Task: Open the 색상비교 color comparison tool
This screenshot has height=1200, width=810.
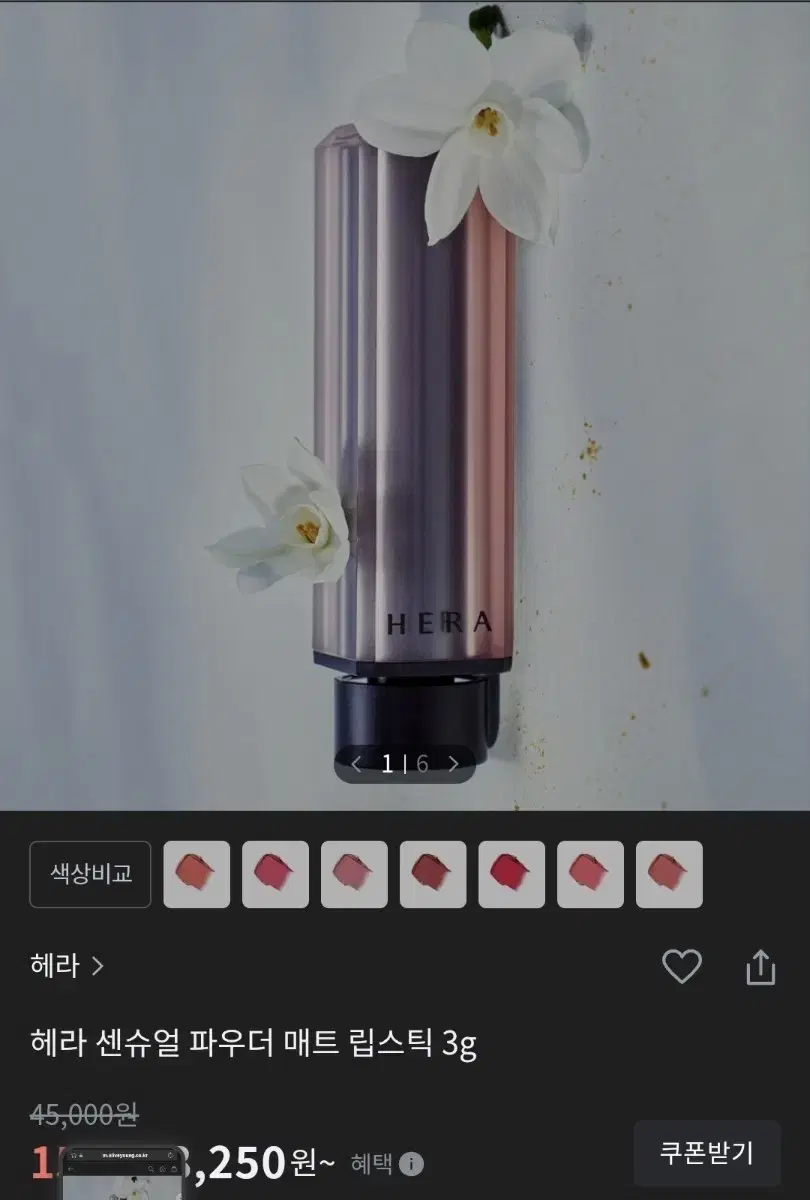Action: click(90, 876)
